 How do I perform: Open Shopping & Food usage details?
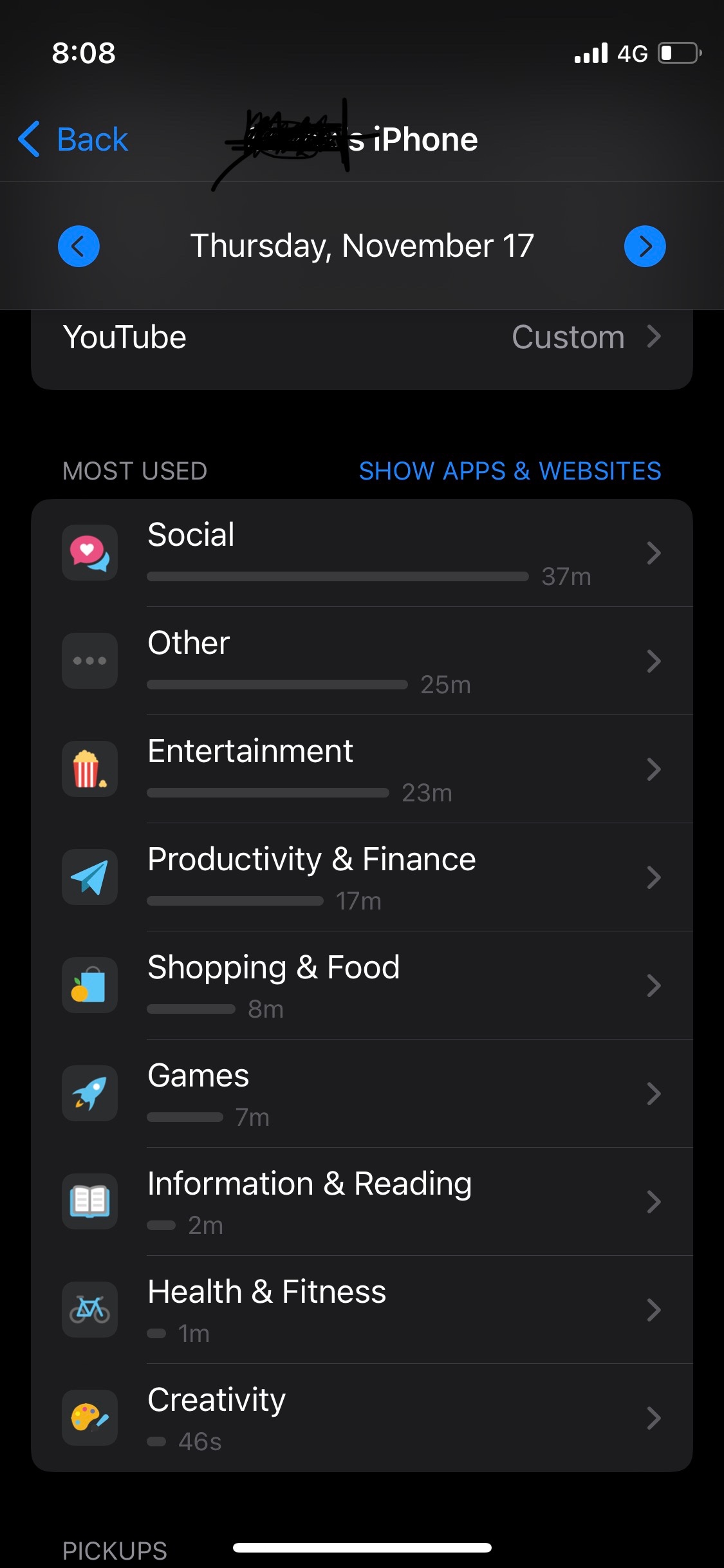tap(362, 985)
